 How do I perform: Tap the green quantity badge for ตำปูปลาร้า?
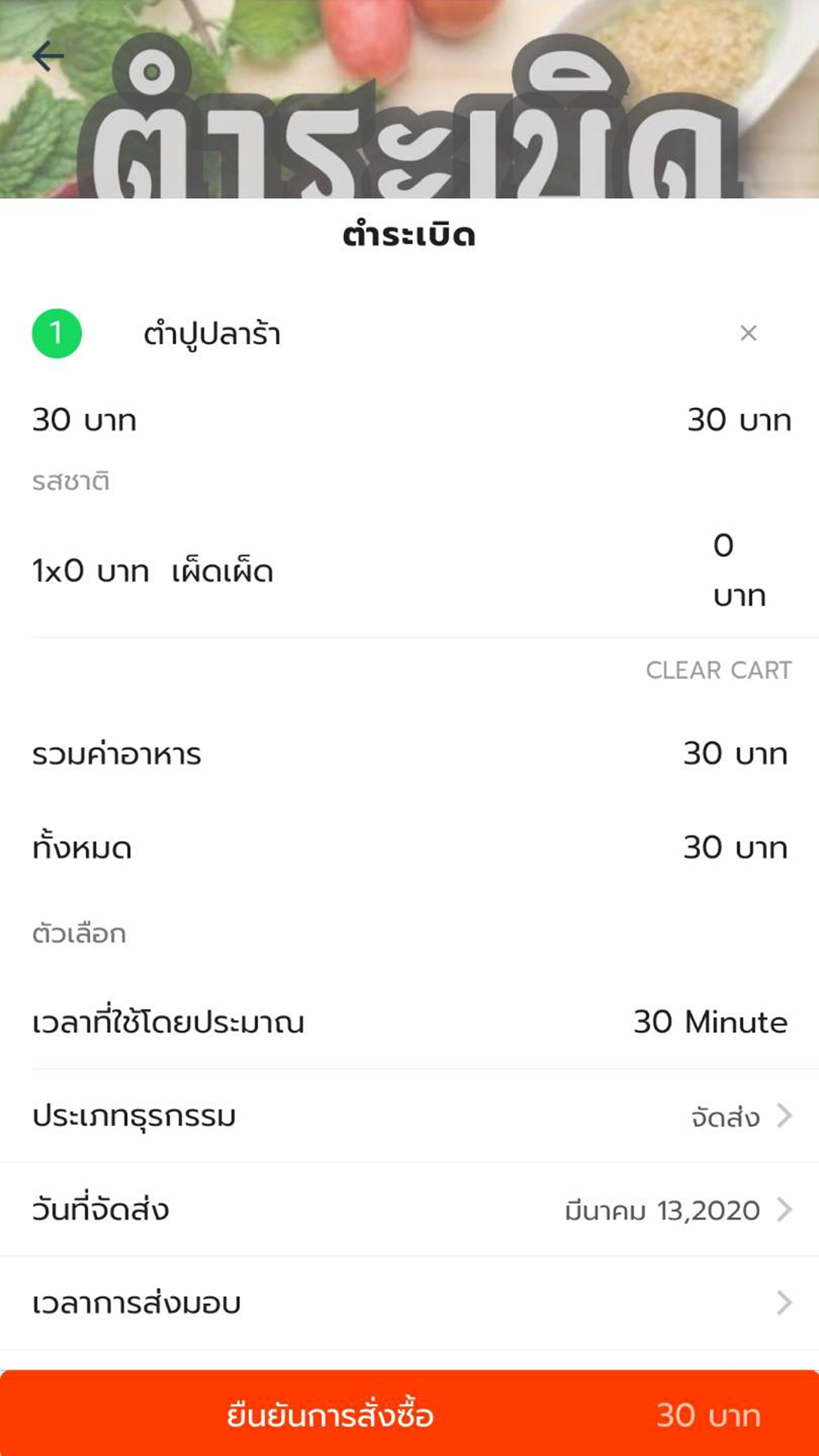(x=57, y=333)
